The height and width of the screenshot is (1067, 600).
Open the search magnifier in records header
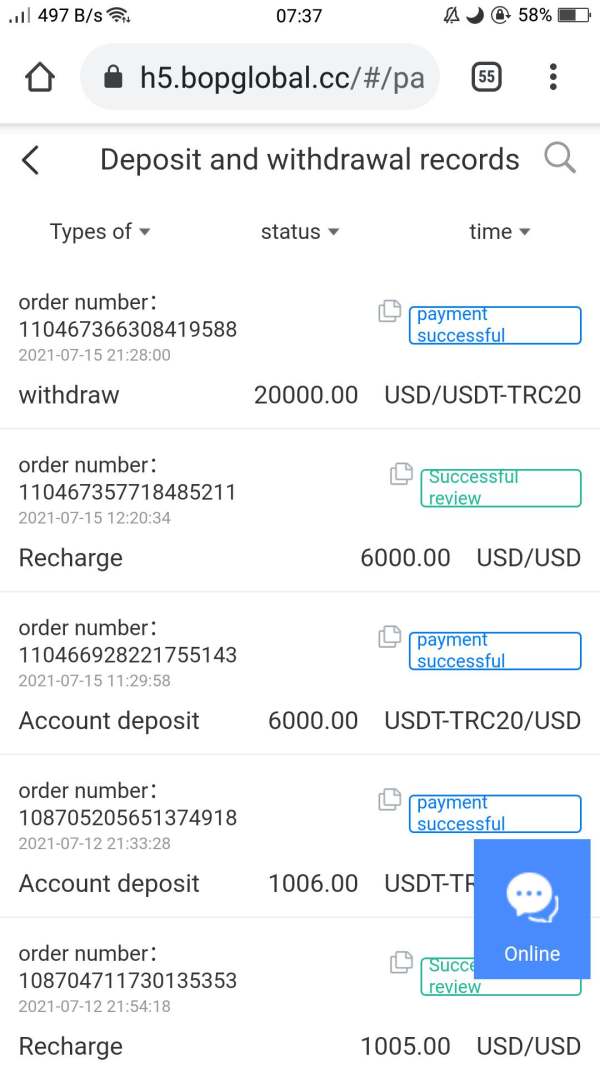coord(560,159)
